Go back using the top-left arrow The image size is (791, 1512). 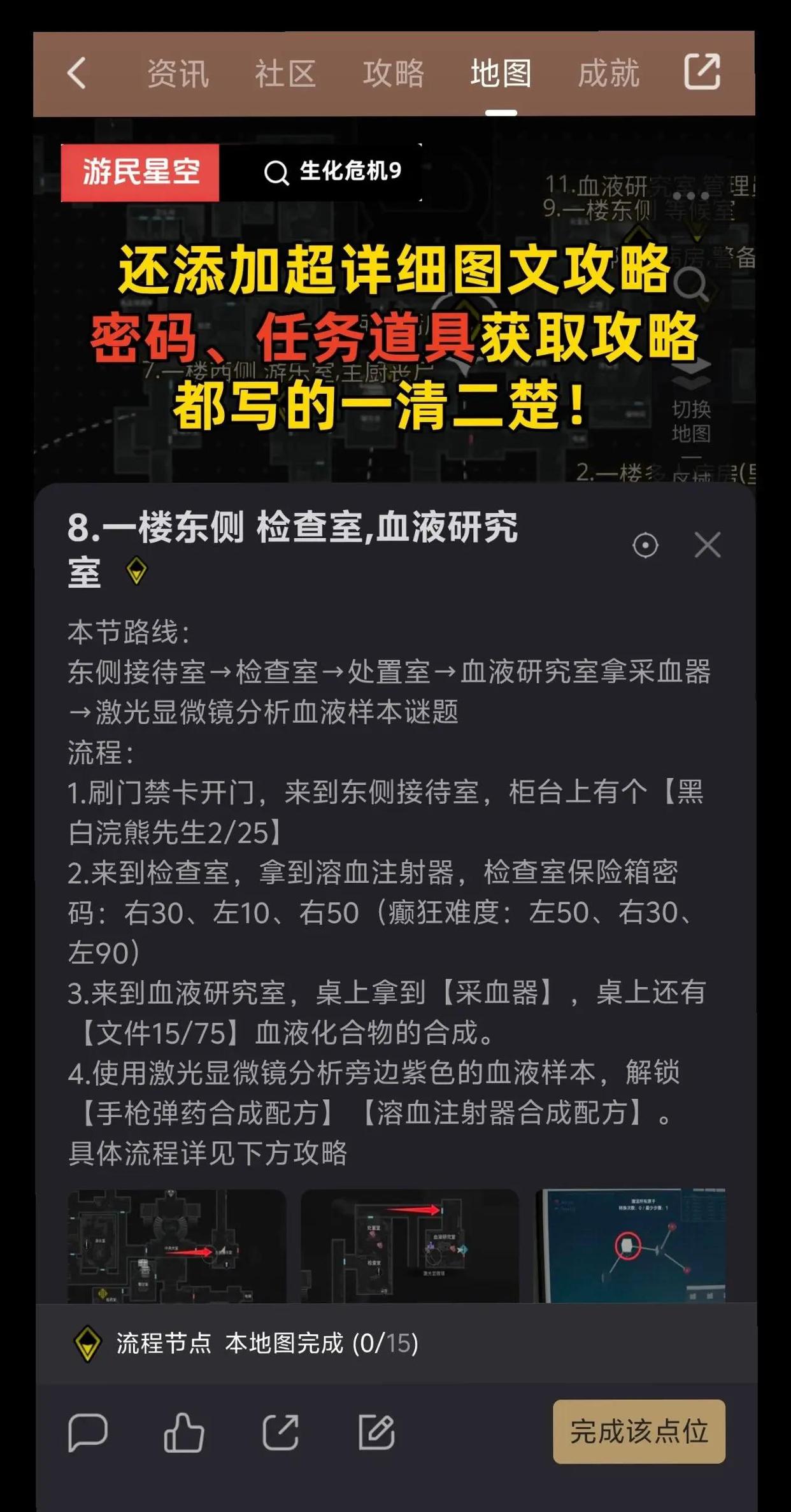(77, 73)
